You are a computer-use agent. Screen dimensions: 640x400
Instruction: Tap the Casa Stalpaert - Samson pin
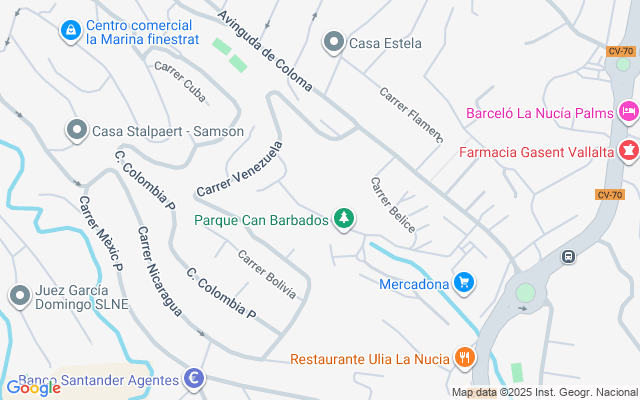pos(77,130)
